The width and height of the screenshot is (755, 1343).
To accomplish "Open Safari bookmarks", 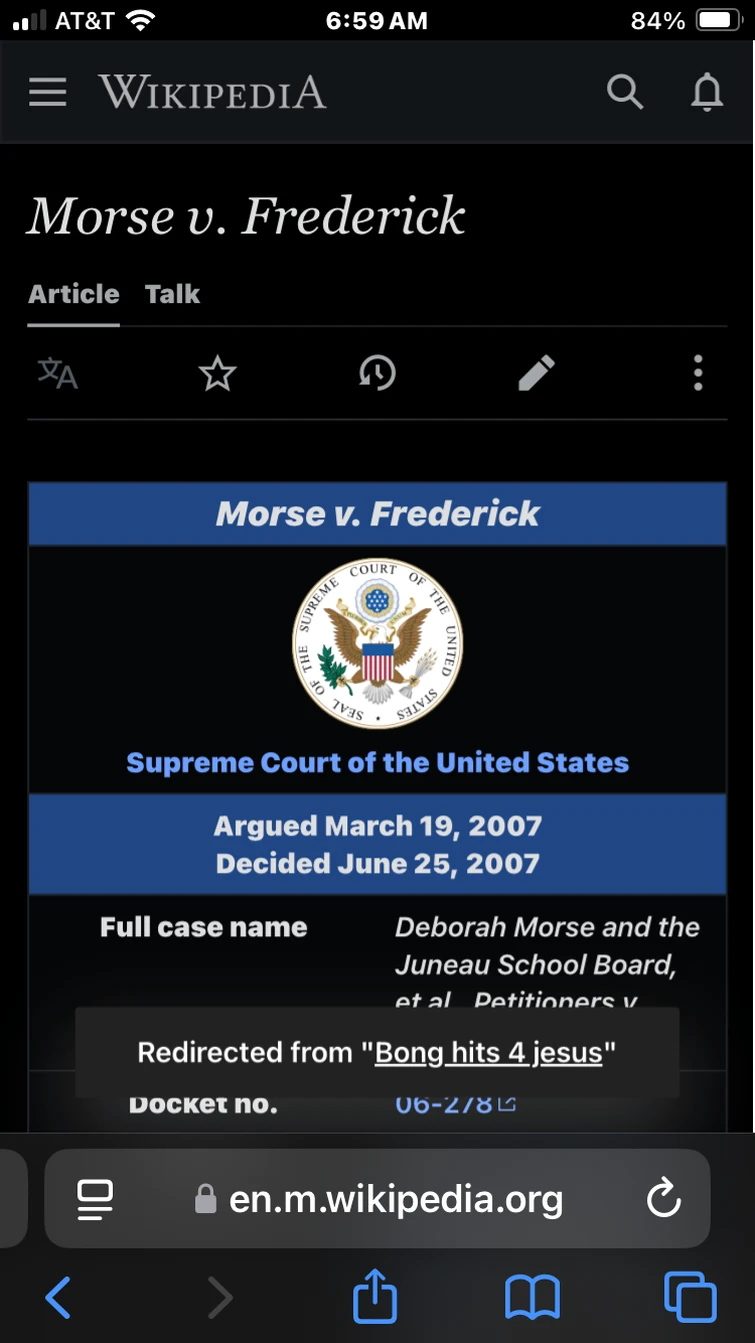I will pos(532,1298).
